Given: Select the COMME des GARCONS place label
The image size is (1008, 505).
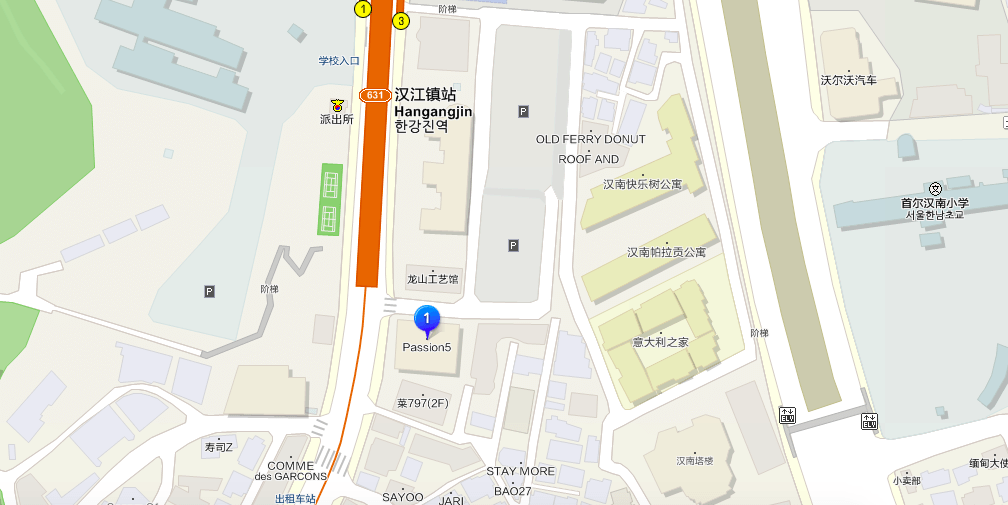Looking at the screenshot, I should [291, 470].
